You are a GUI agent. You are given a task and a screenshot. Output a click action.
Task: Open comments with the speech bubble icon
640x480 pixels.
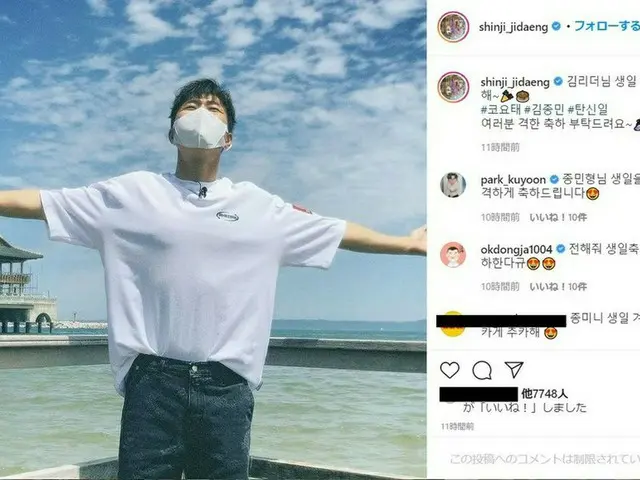[x=482, y=369]
